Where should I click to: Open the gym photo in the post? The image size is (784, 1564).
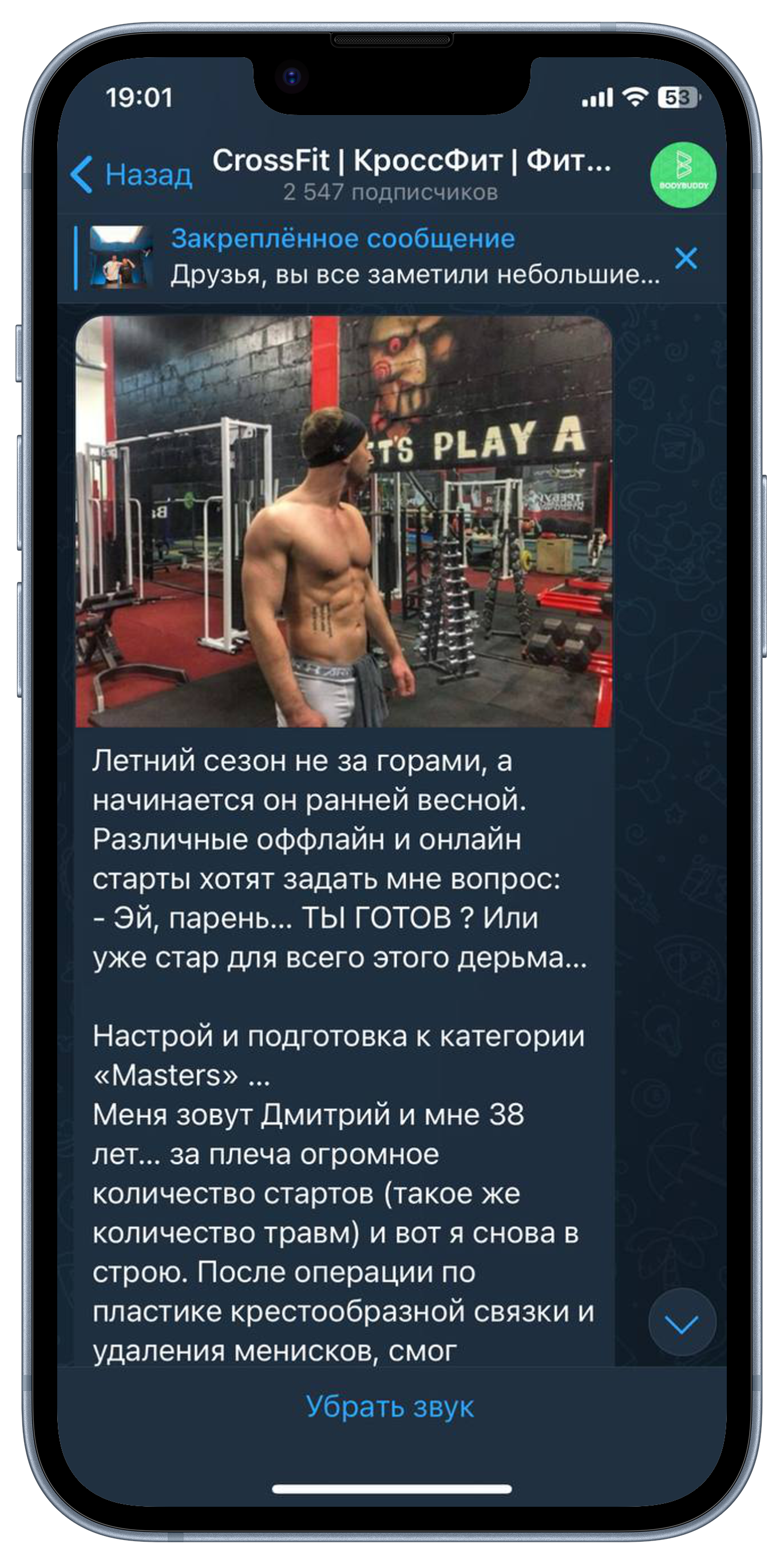pos(343,521)
